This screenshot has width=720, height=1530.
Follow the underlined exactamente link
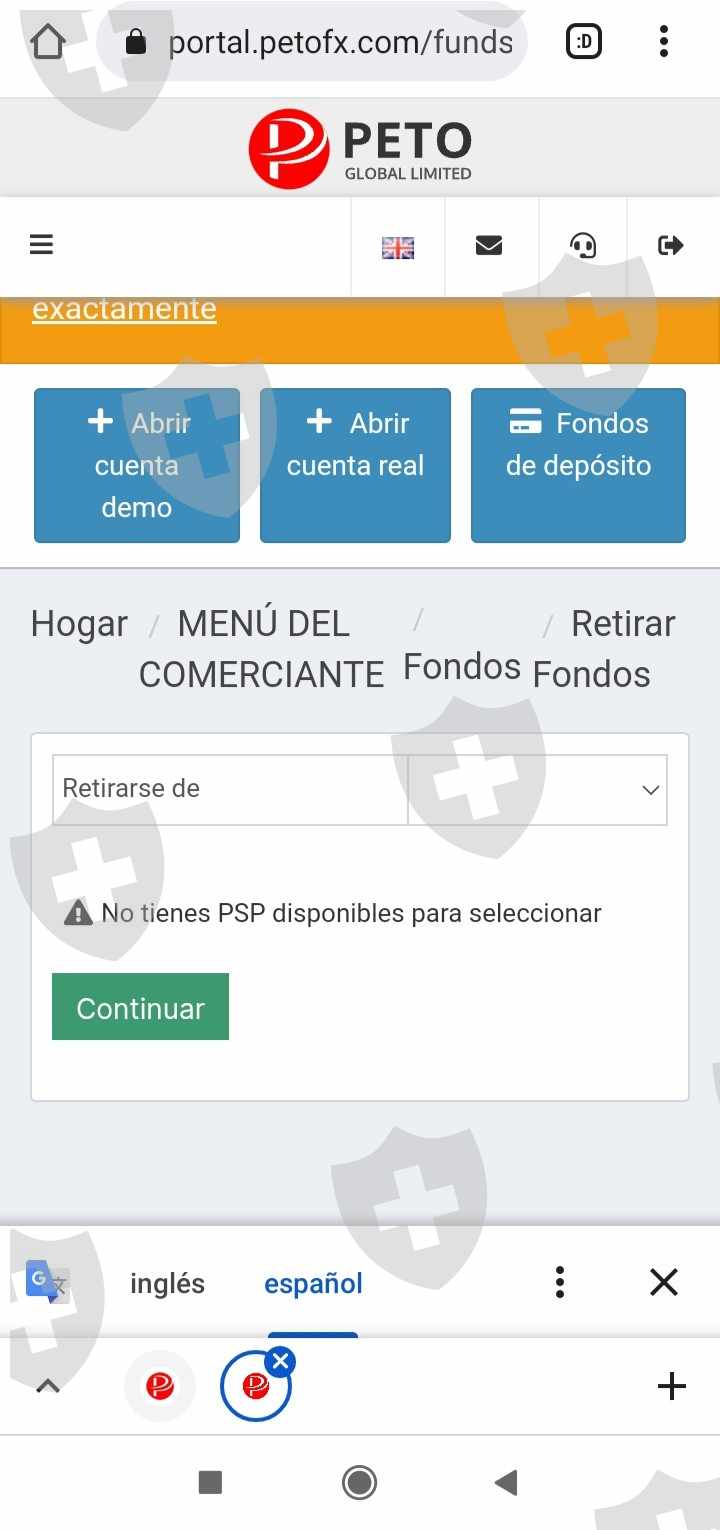tap(124, 308)
